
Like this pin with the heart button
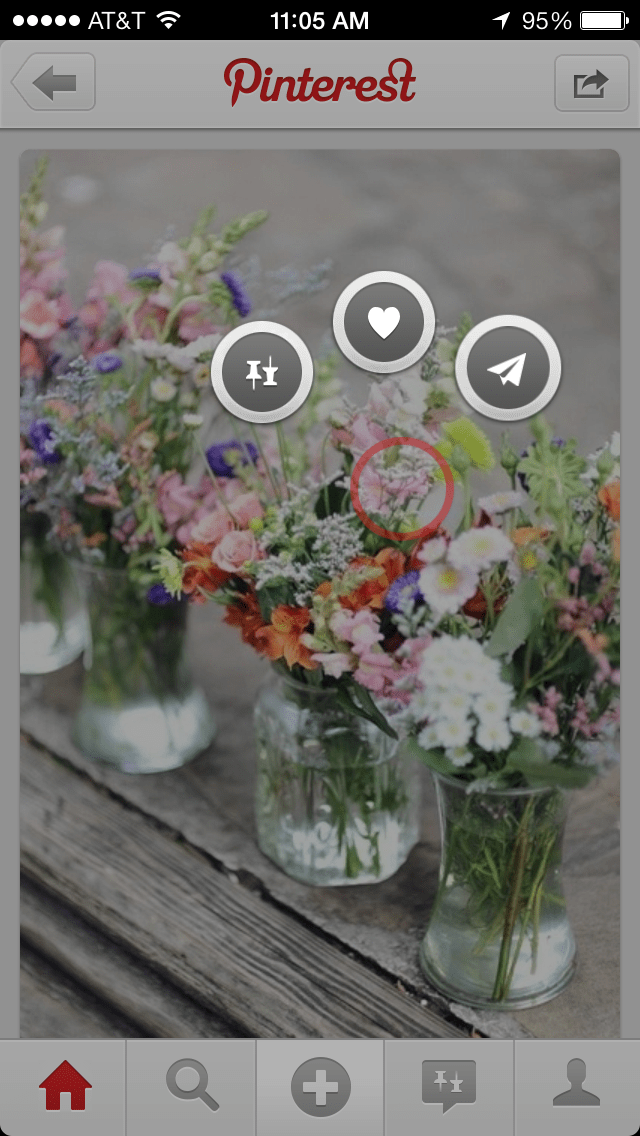[383, 322]
